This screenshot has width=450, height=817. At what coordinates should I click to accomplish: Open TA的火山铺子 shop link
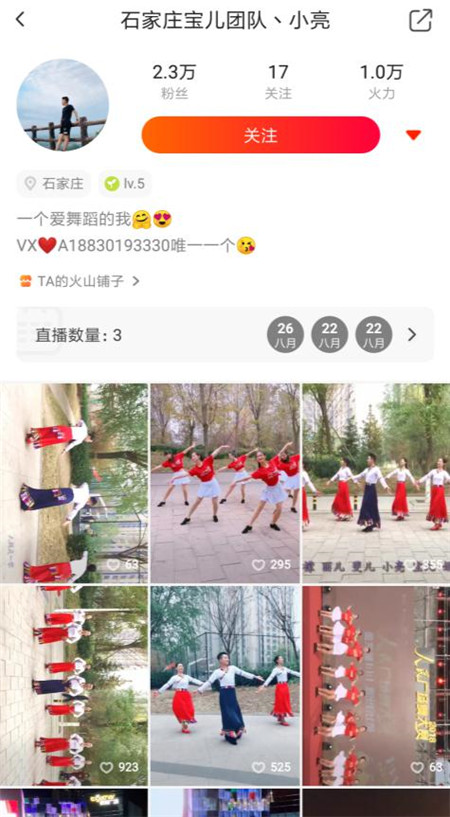[x=80, y=281]
